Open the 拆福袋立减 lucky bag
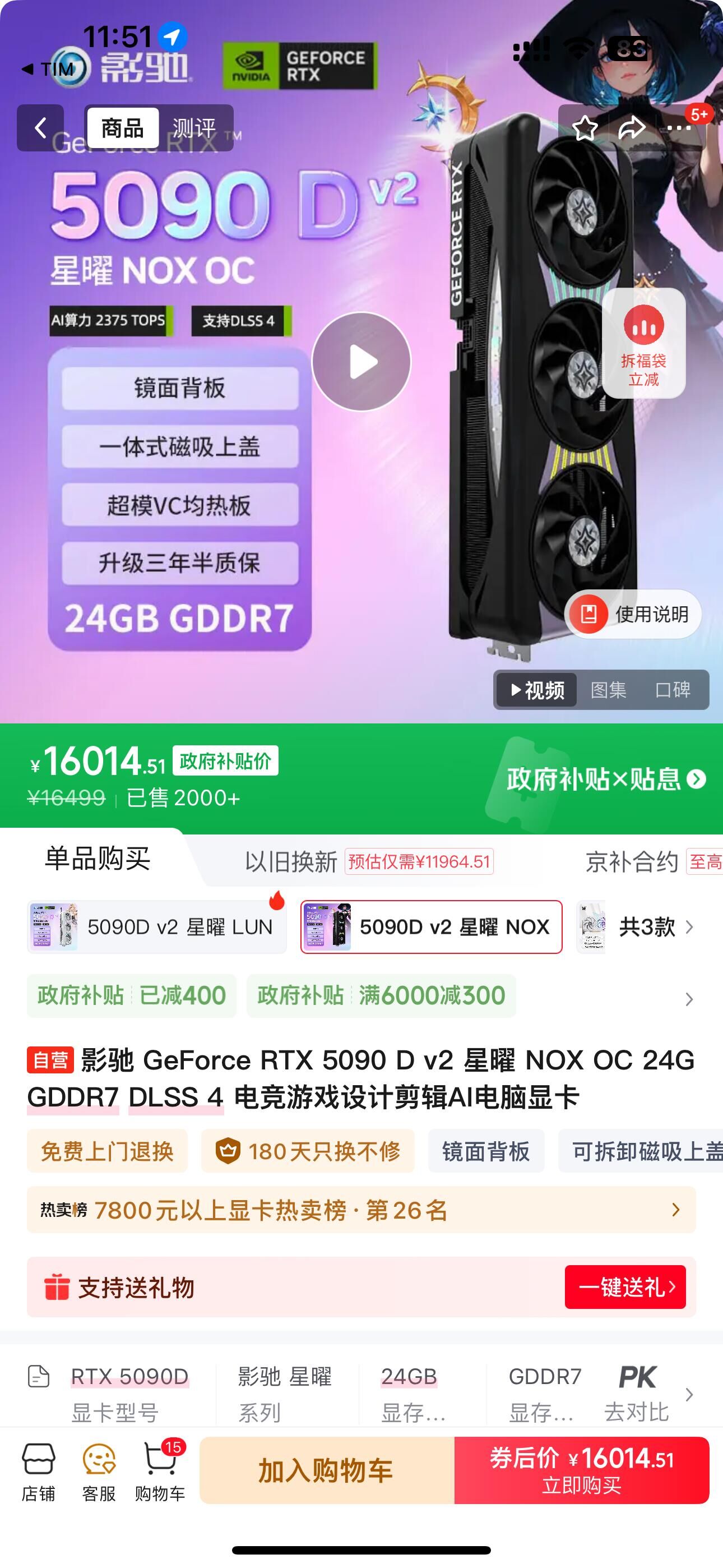 (x=643, y=343)
